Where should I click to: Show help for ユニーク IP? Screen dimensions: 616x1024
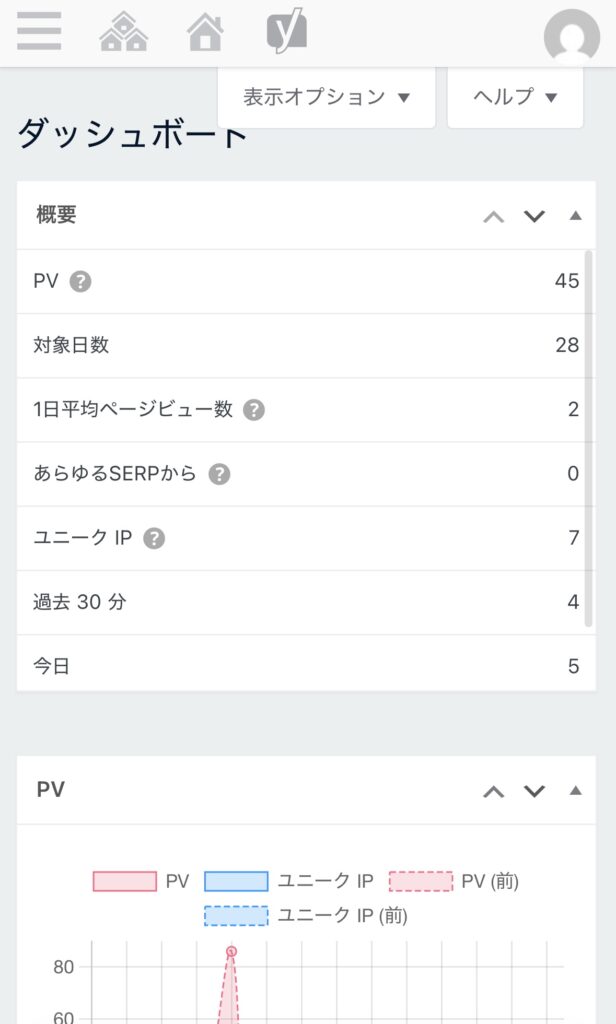click(x=153, y=538)
